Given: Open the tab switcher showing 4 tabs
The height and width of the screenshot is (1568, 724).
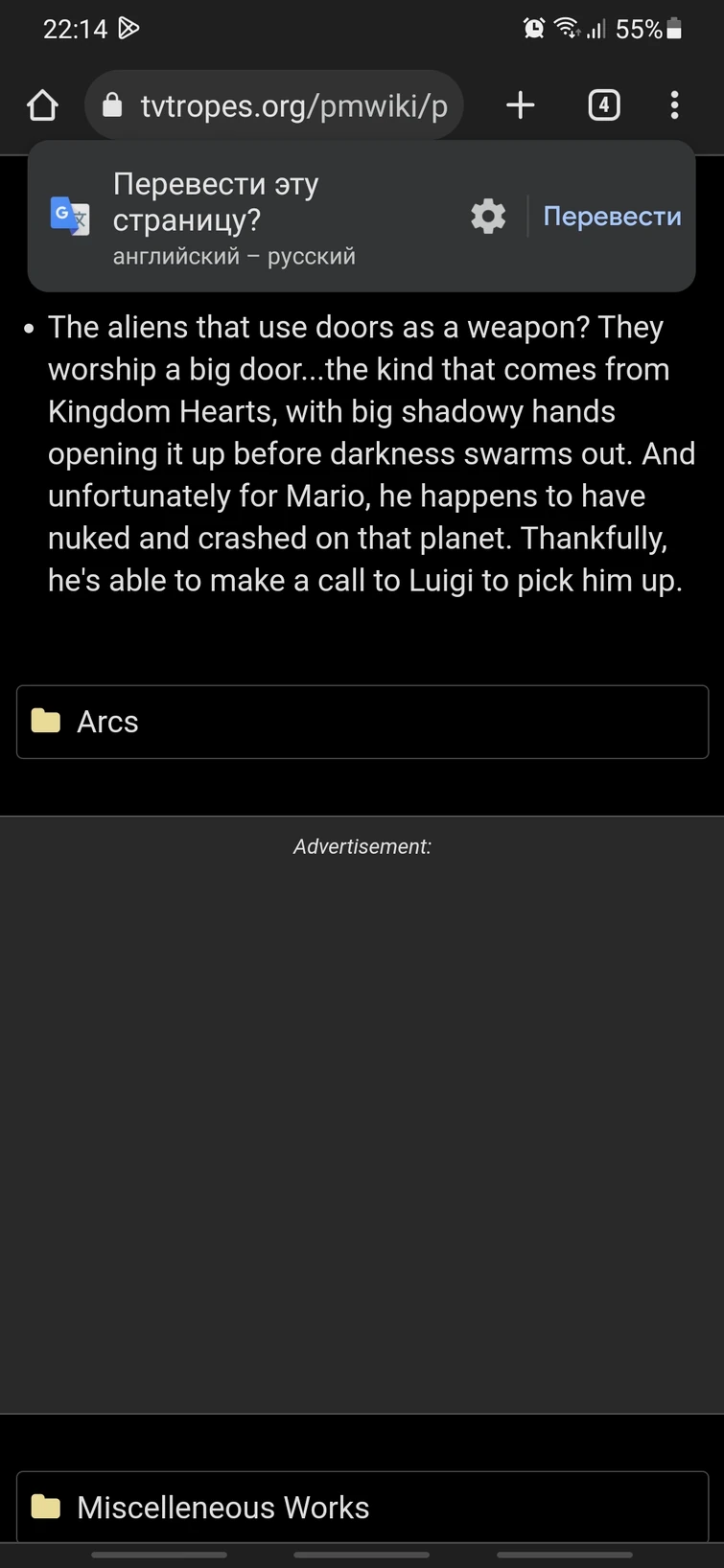Looking at the screenshot, I should [x=604, y=105].
